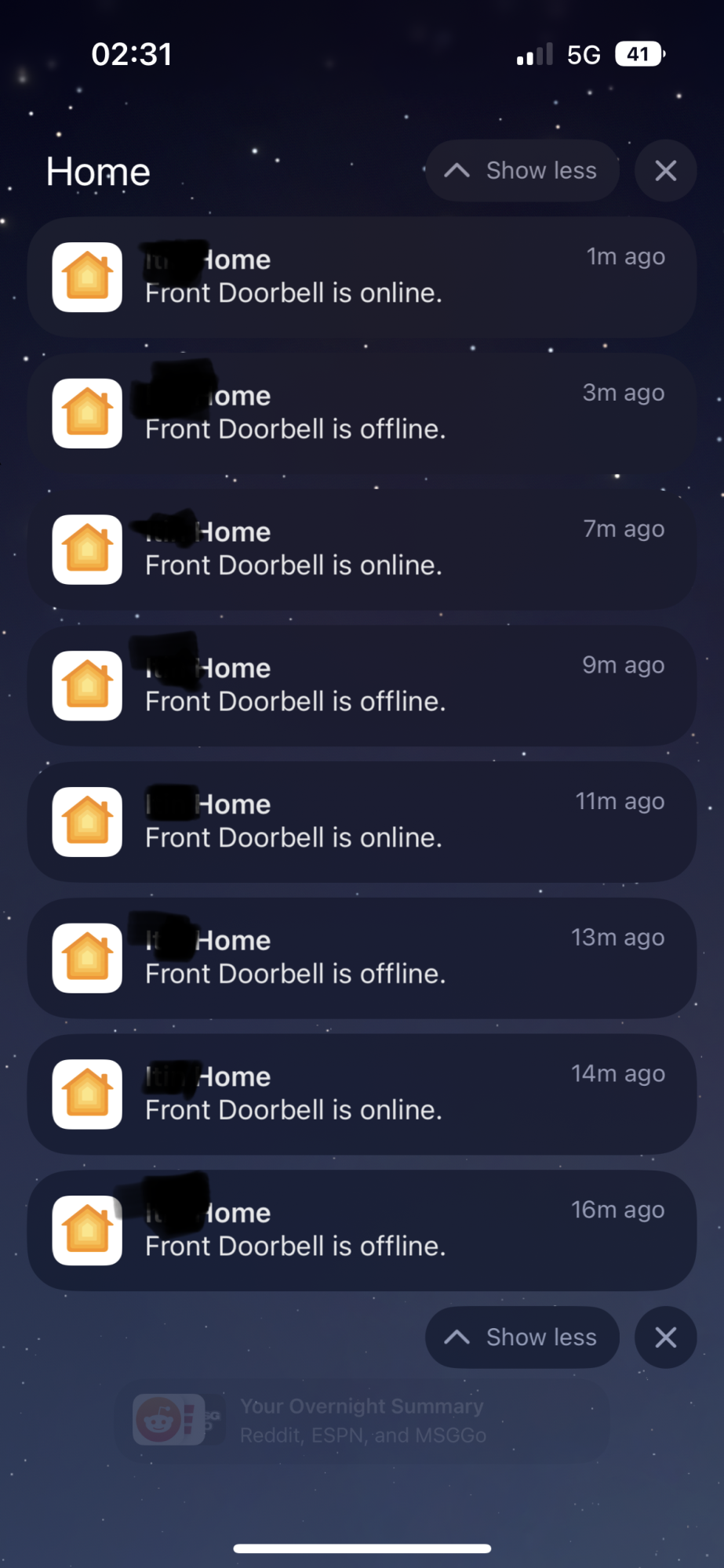The image size is (724, 1568).
Task: Open the doorbell online notification from 1m ago
Action: coord(362,278)
